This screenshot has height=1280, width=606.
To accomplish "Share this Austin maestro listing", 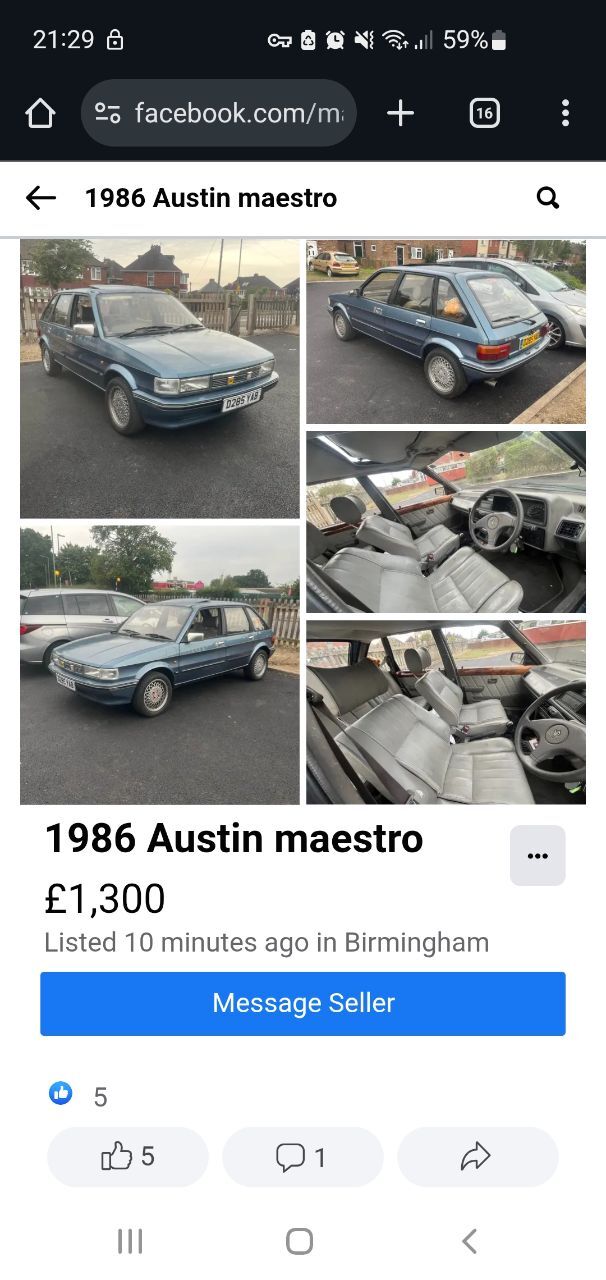I will [x=477, y=1157].
